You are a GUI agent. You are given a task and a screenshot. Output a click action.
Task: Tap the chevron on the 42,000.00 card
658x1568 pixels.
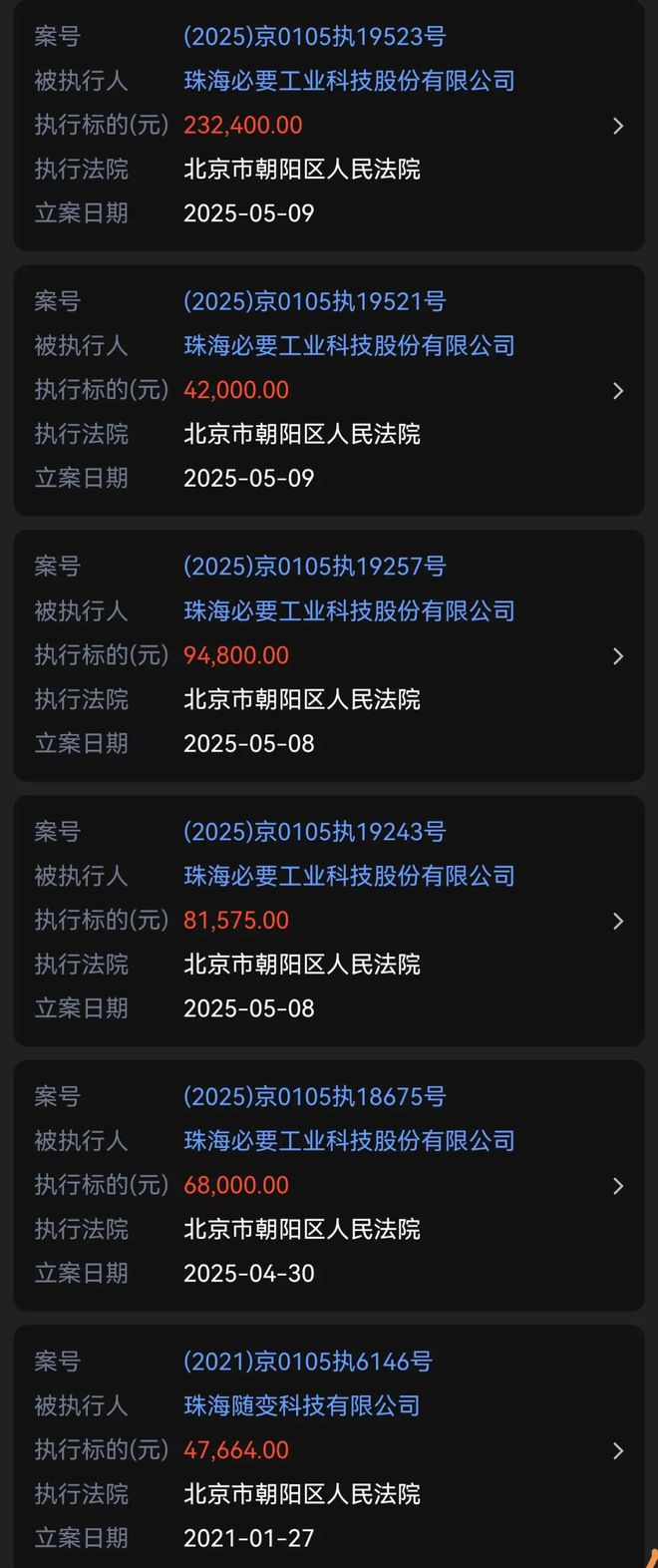coord(618,391)
